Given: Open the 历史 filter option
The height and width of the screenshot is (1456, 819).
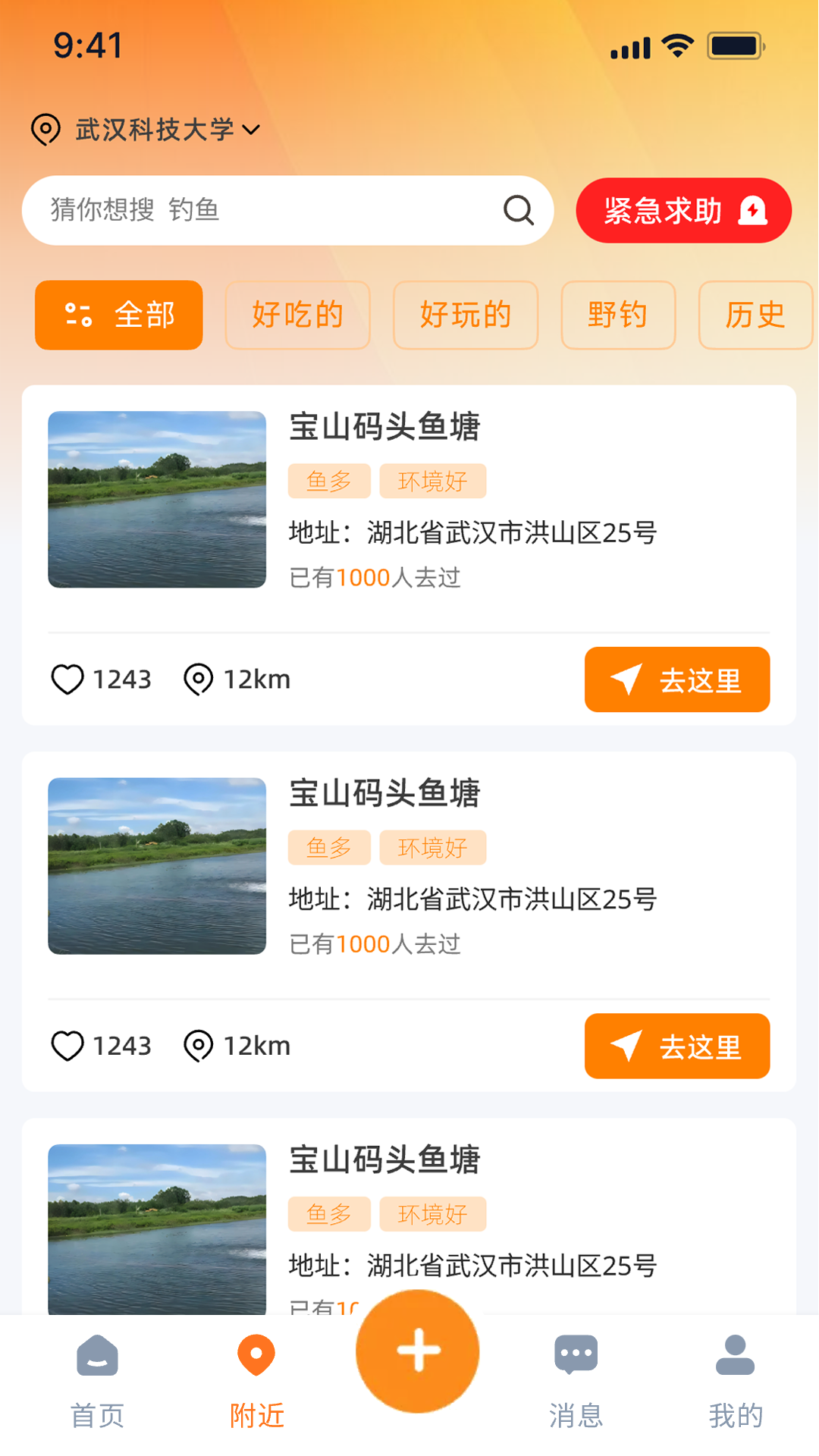Looking at the screenshot, I should point(755,315).
